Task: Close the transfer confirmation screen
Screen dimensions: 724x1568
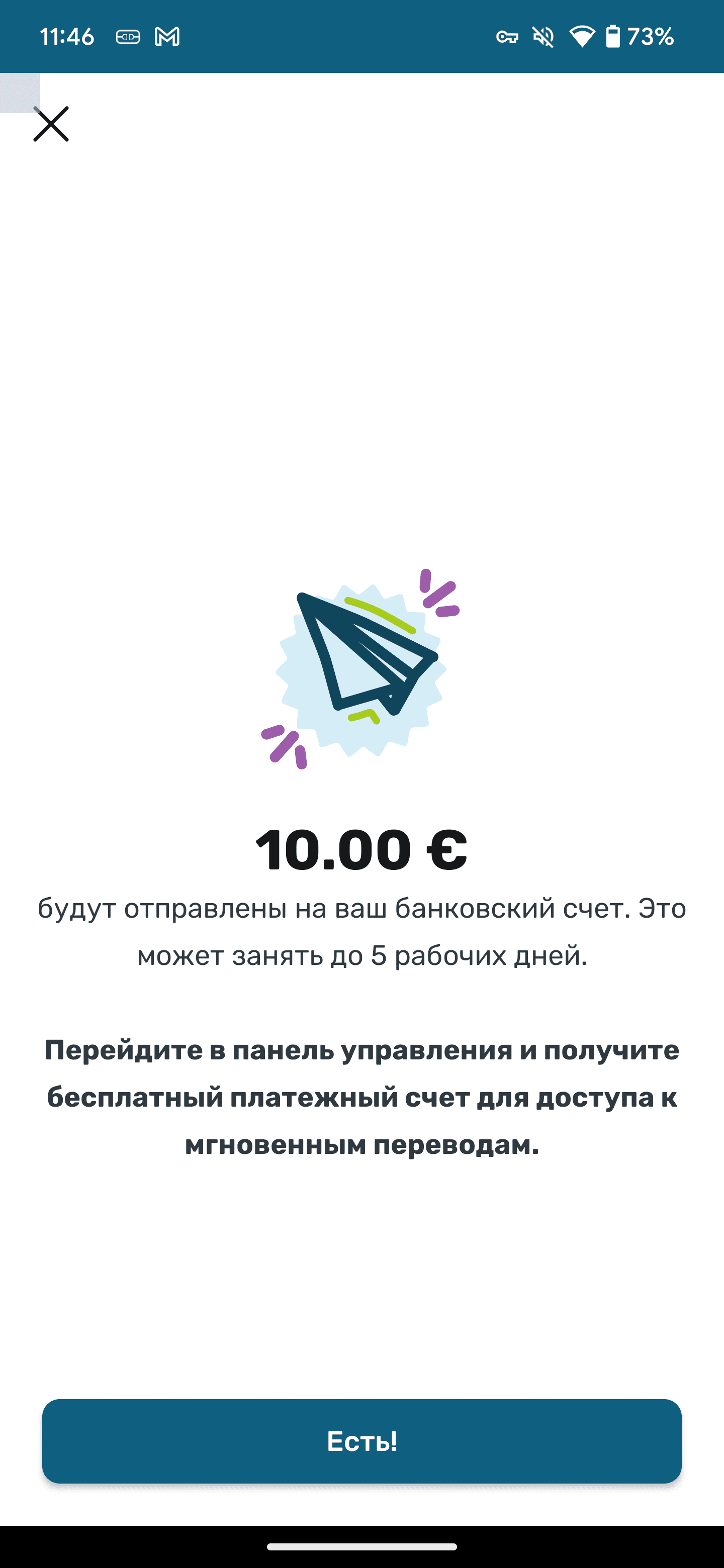Action: (51, 124)
